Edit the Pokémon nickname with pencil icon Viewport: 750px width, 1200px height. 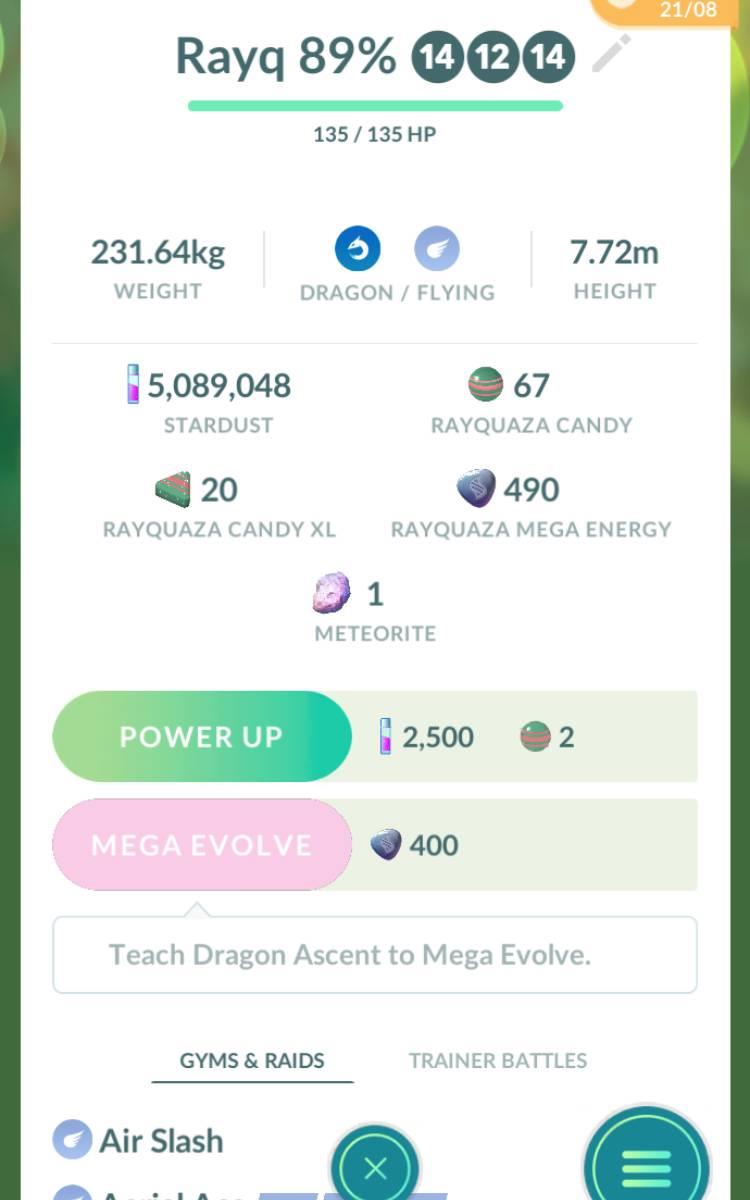(x=611, y=54)
